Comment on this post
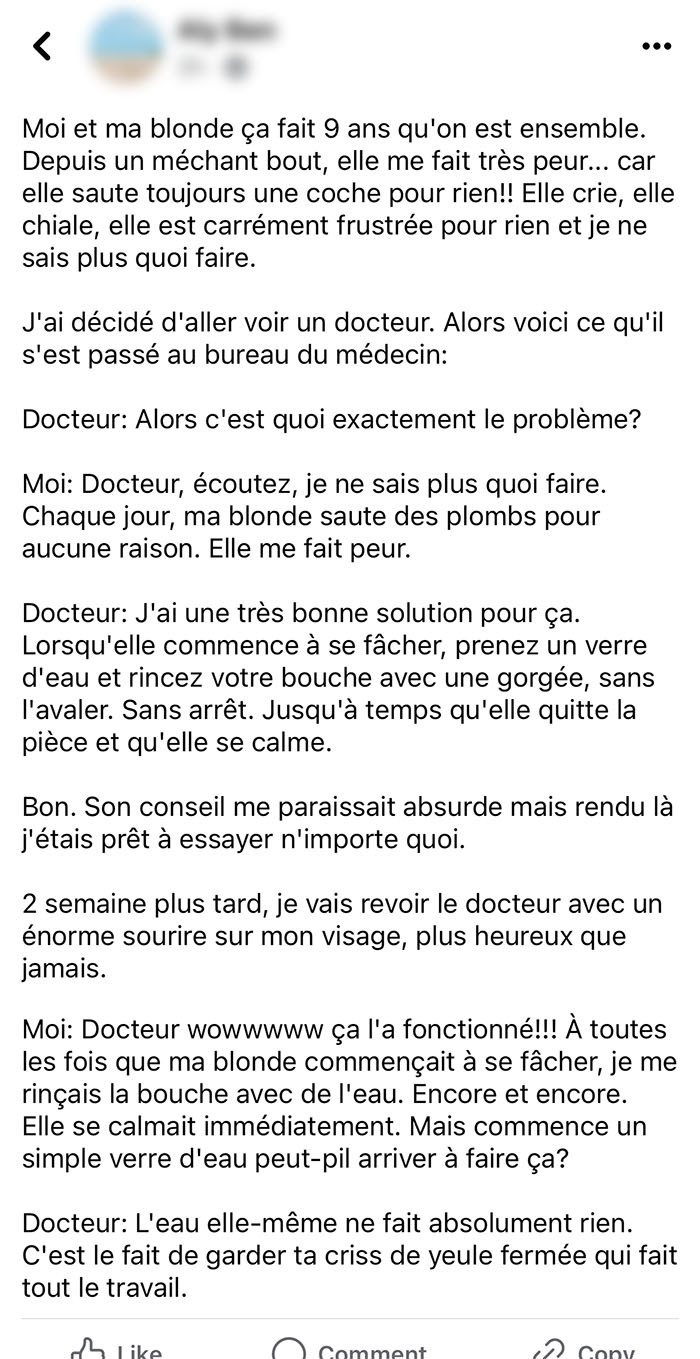 (349, 1350)
